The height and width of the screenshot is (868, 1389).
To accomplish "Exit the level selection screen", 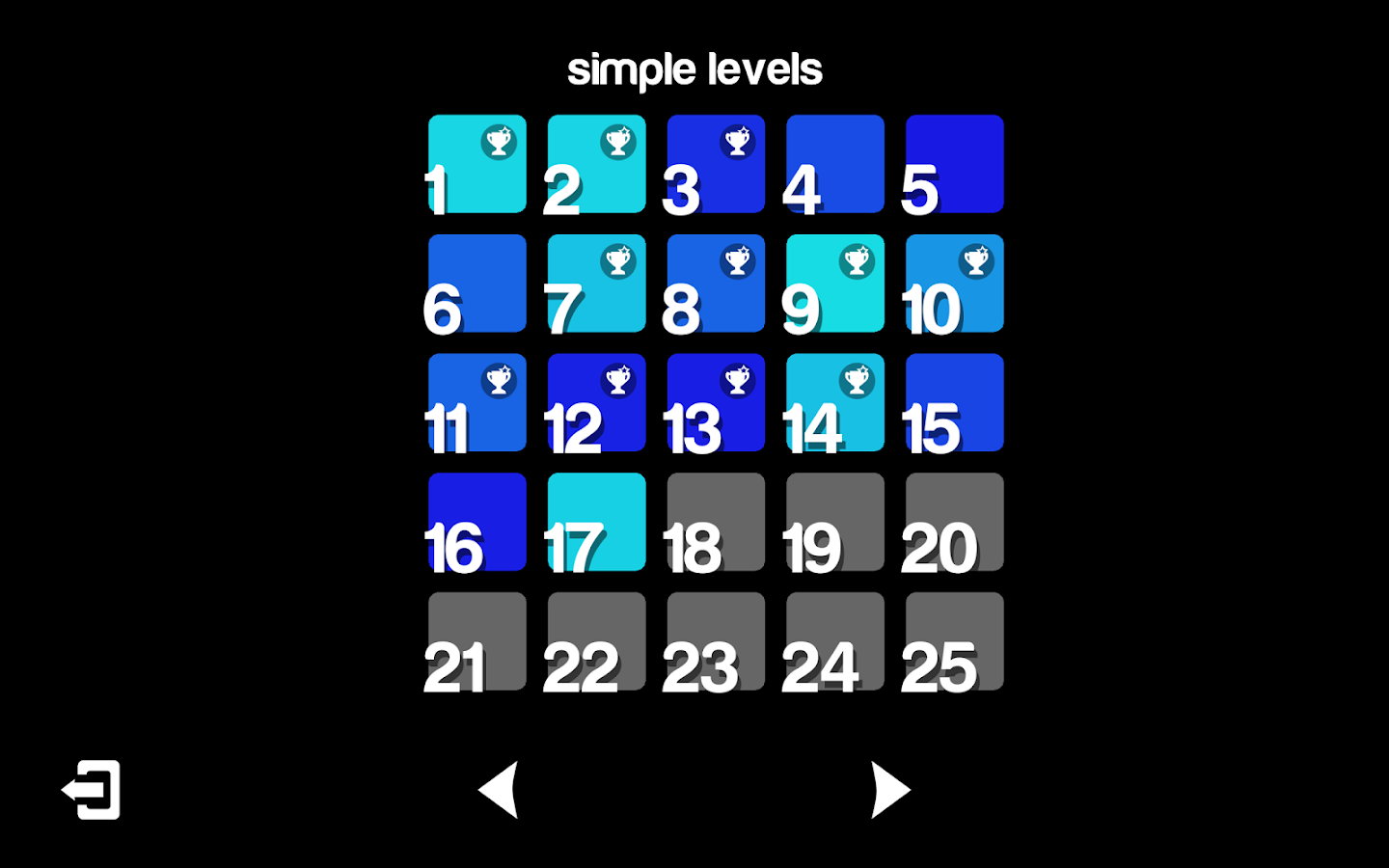I will coord(92,790).
